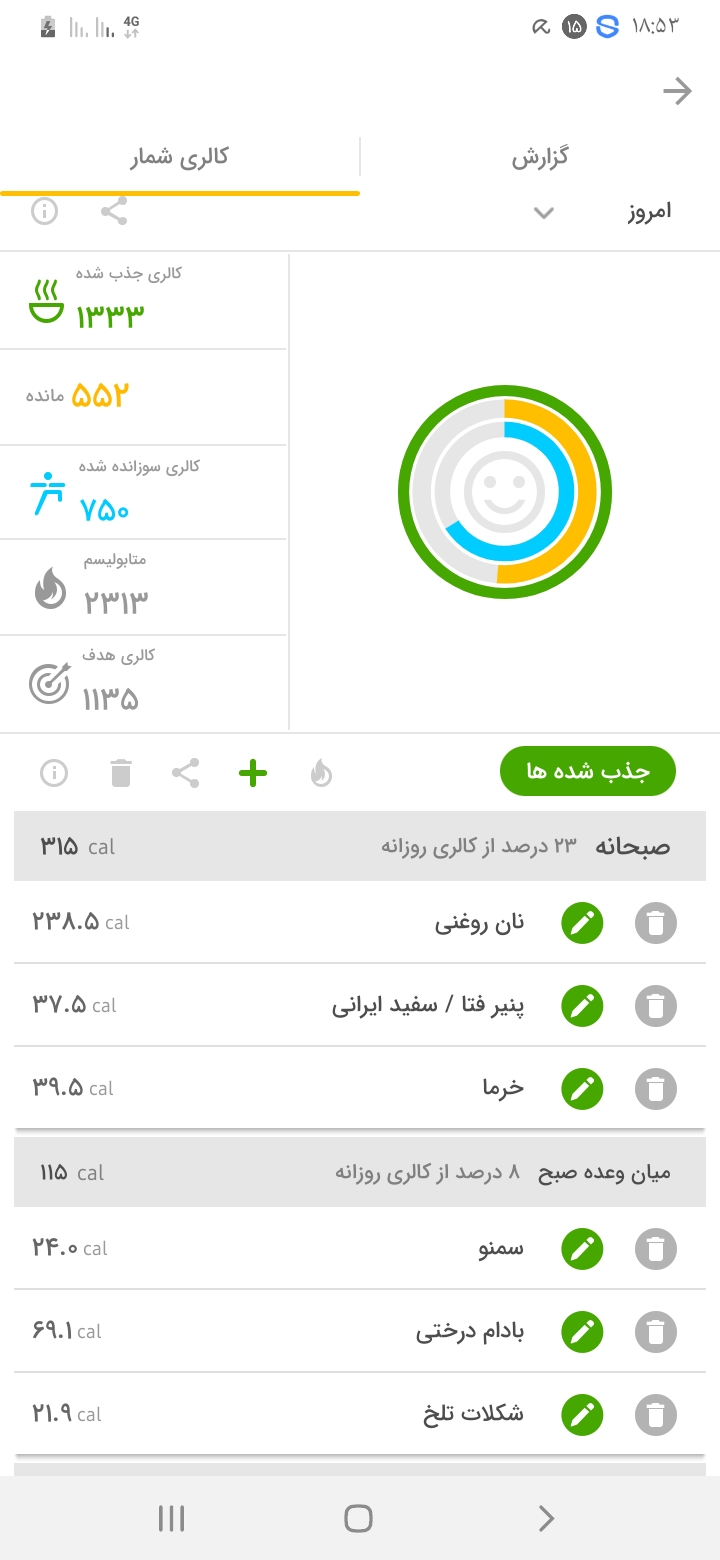Remove the خرما entry

coord(656,1089)
